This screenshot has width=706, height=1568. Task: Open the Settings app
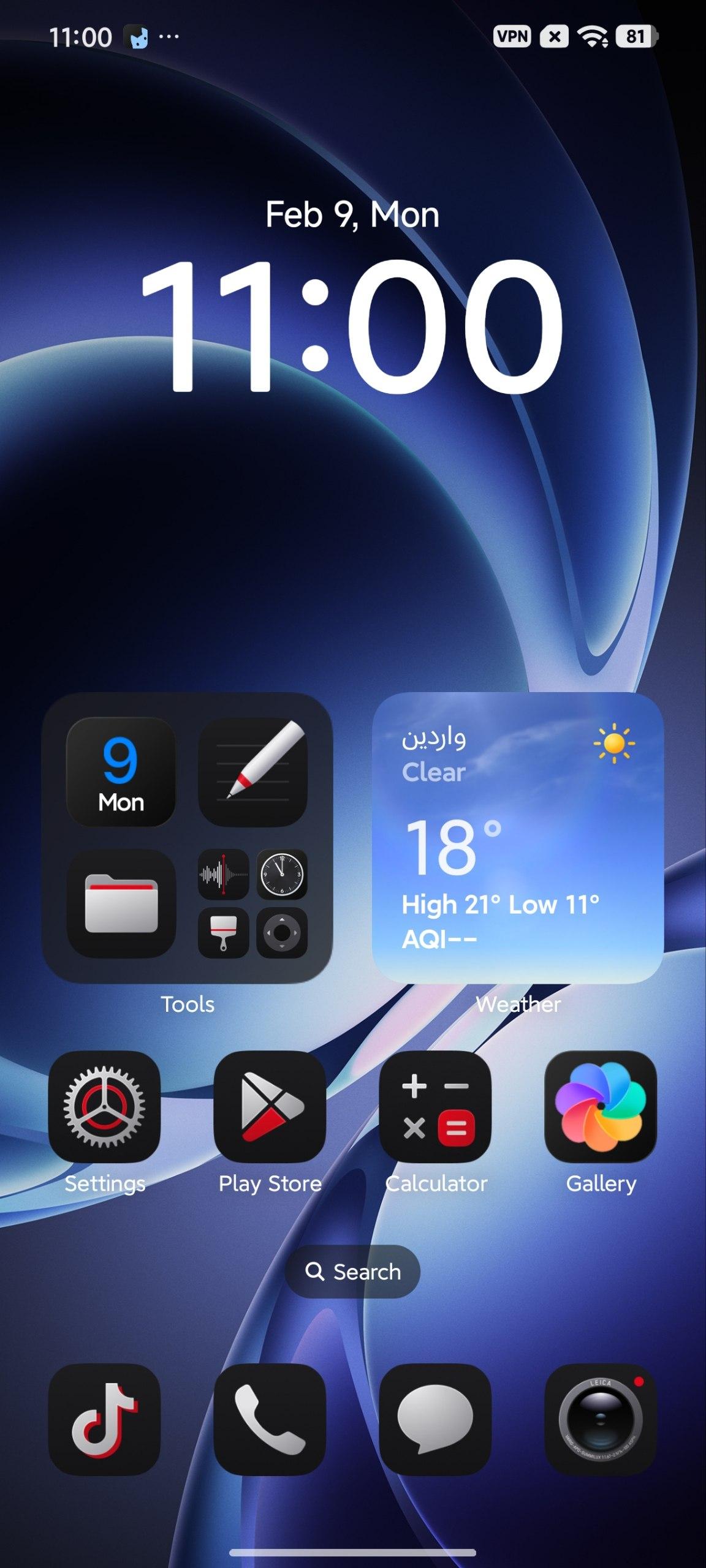tap(104, 1106)
